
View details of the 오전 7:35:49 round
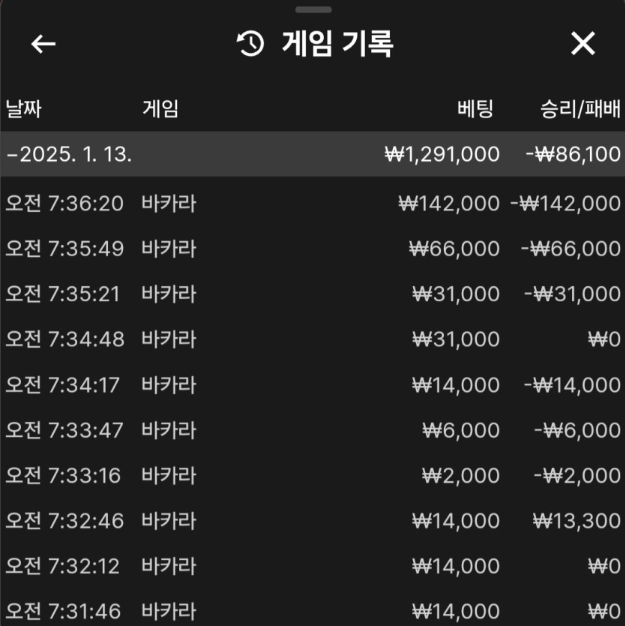[x=312, y=249]
